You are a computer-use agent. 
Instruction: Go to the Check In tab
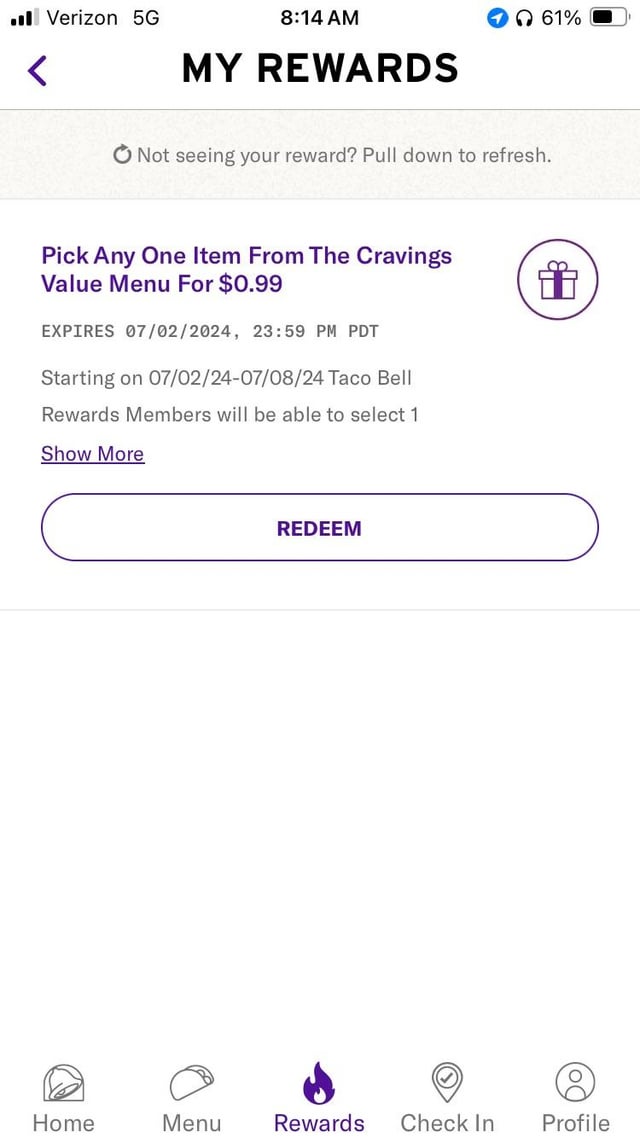click(447, 1096)
